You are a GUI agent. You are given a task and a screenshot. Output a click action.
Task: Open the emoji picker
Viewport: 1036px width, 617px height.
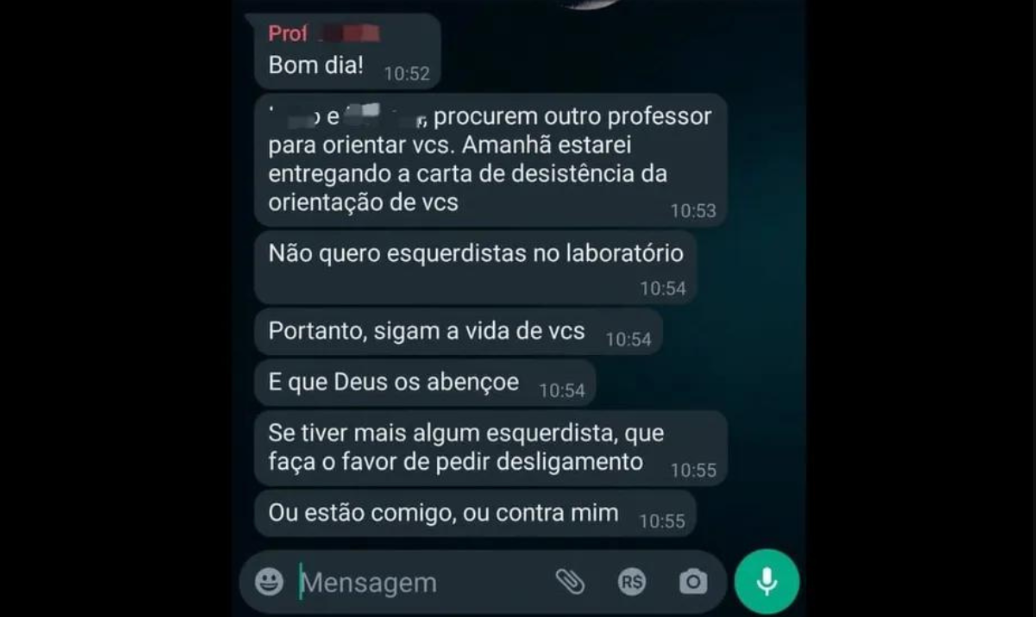click(x=269, y=581)
